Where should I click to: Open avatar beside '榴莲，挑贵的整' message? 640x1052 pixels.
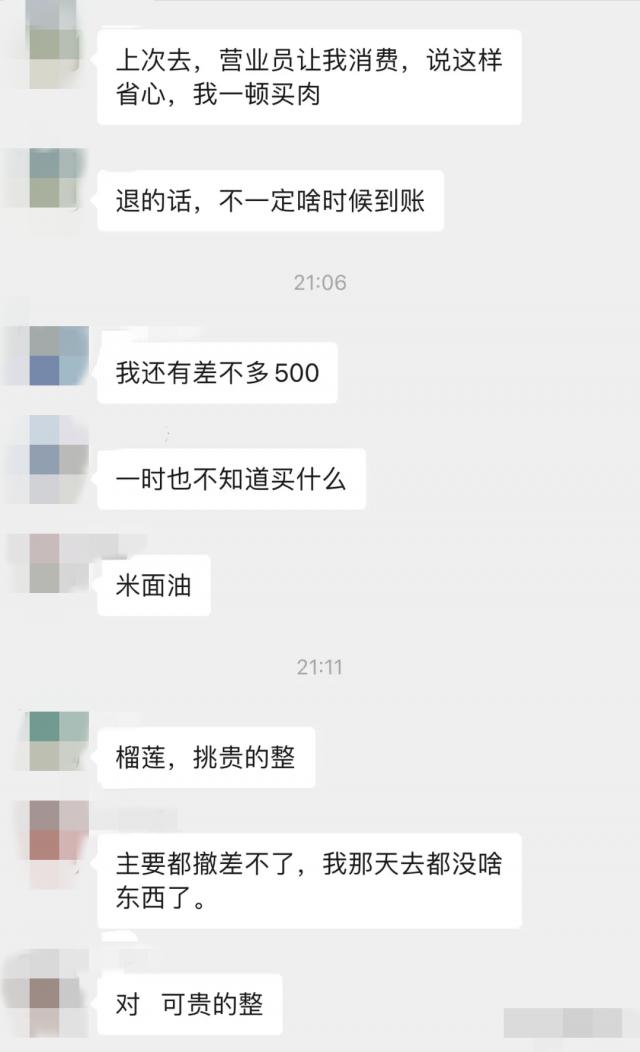(x=58, y=740)
